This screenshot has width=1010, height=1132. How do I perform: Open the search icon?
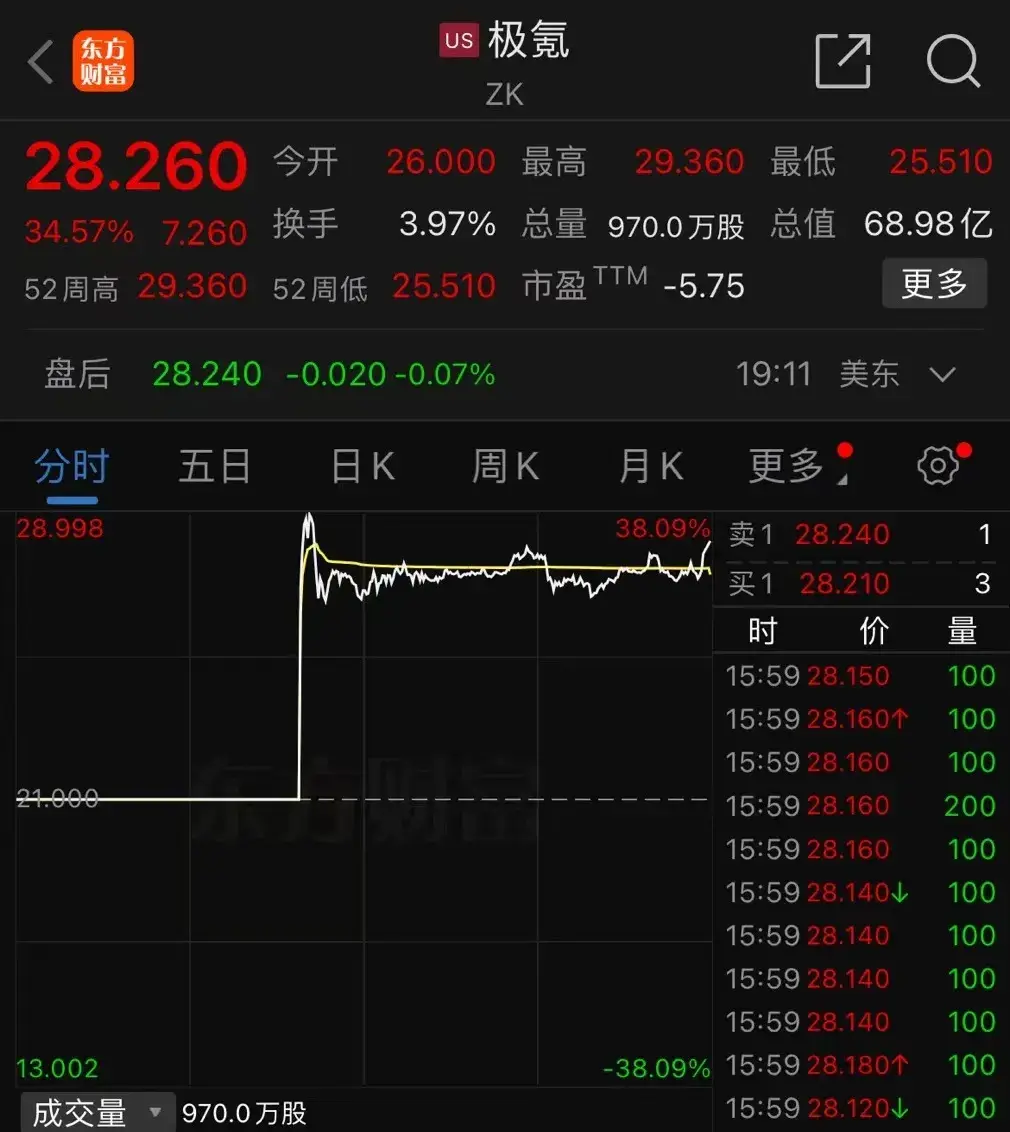(952, 62)
